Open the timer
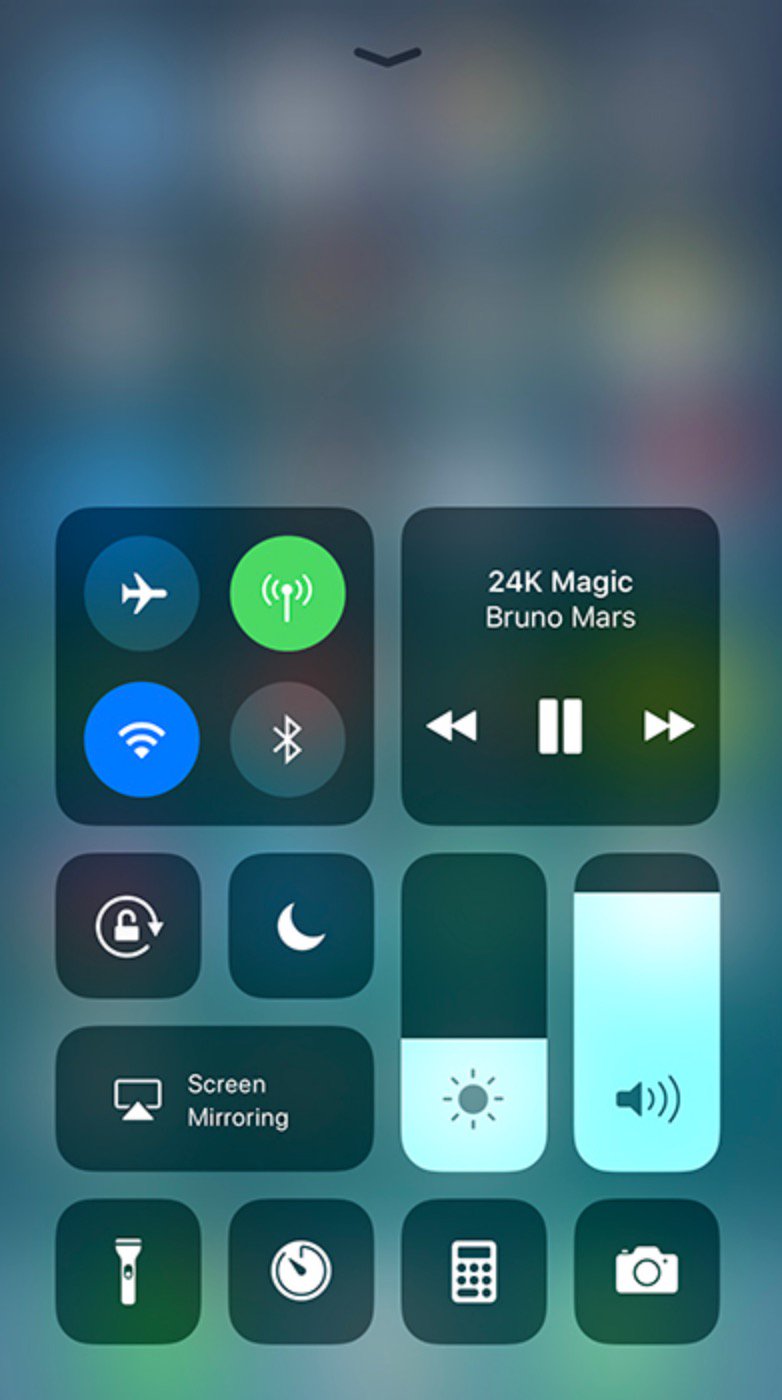 pyautogui.click(x=301, y=1271)
